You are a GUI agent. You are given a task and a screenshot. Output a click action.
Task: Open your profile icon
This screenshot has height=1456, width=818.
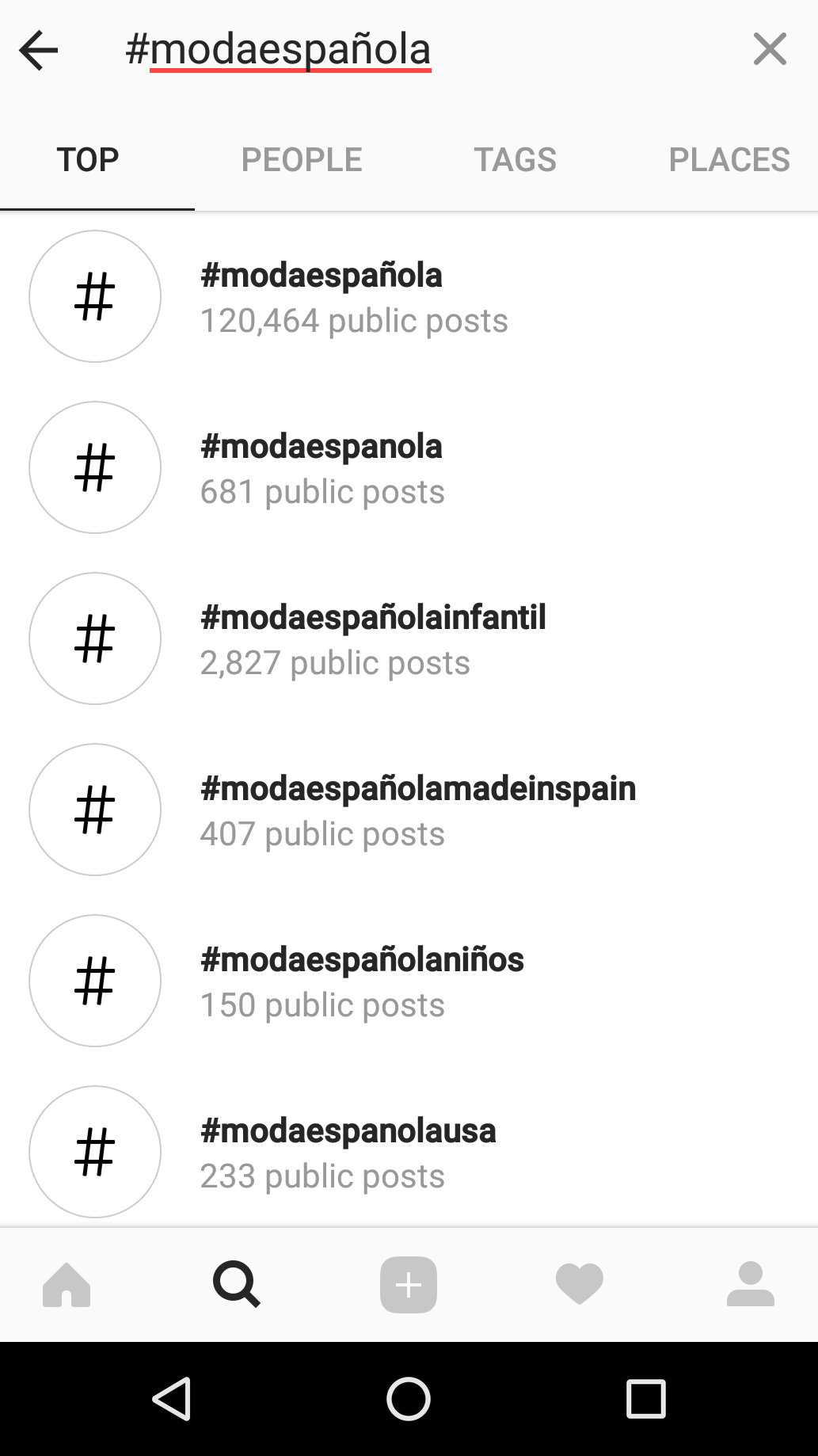click(x=751, y=1285)
